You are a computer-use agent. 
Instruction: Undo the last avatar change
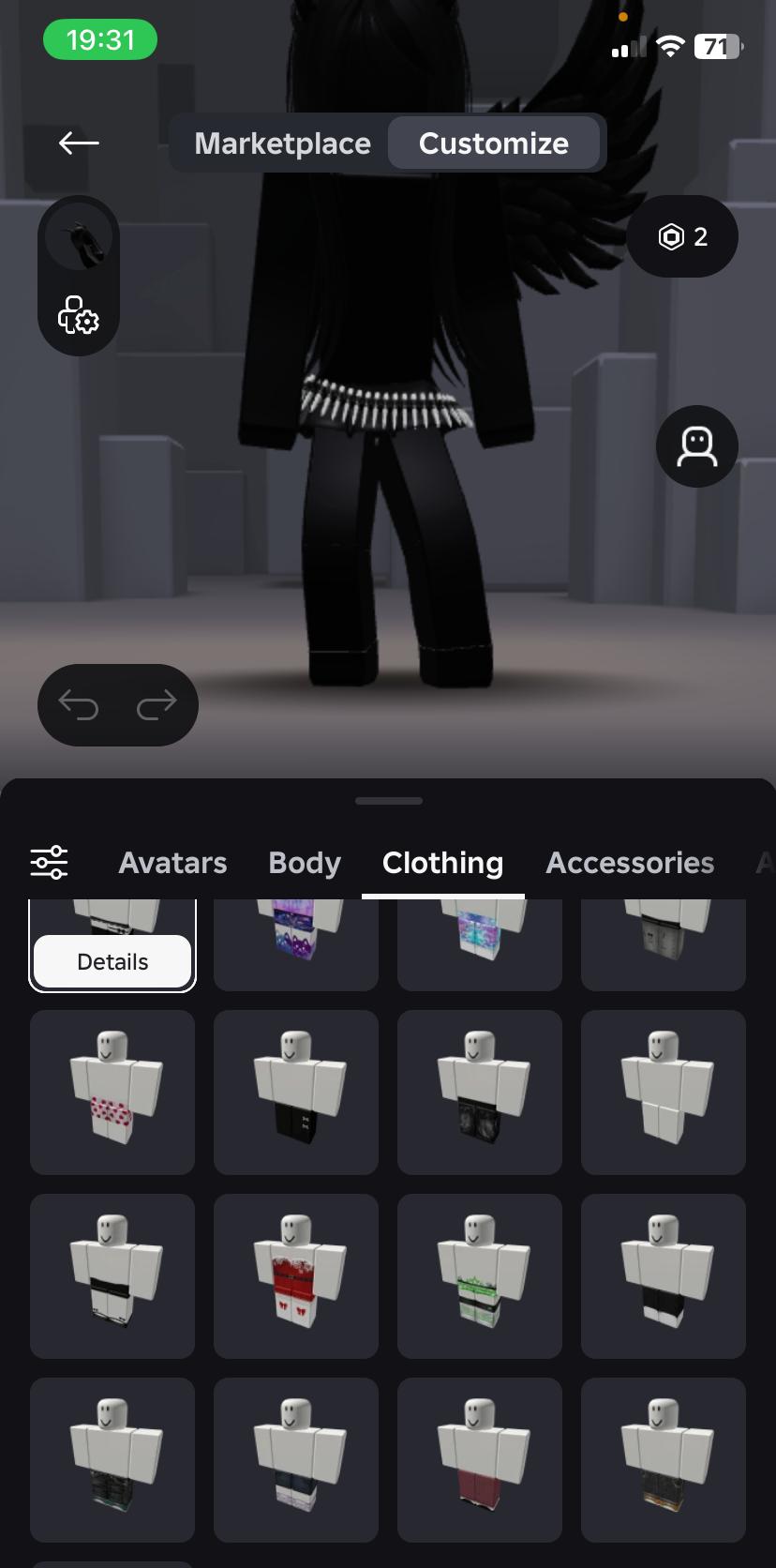79,704
